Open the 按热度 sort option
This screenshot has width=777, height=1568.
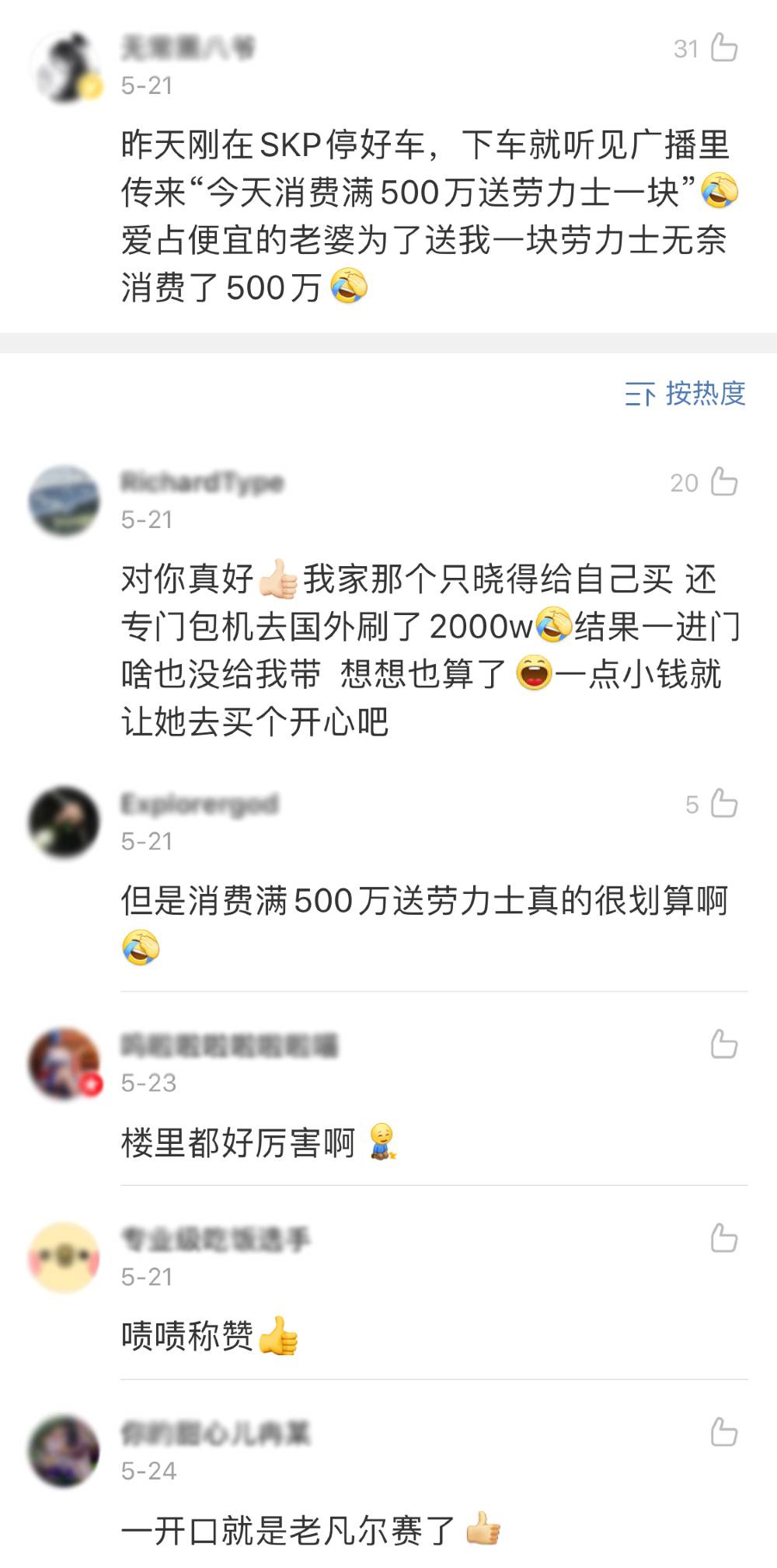(x=685, y=395)
